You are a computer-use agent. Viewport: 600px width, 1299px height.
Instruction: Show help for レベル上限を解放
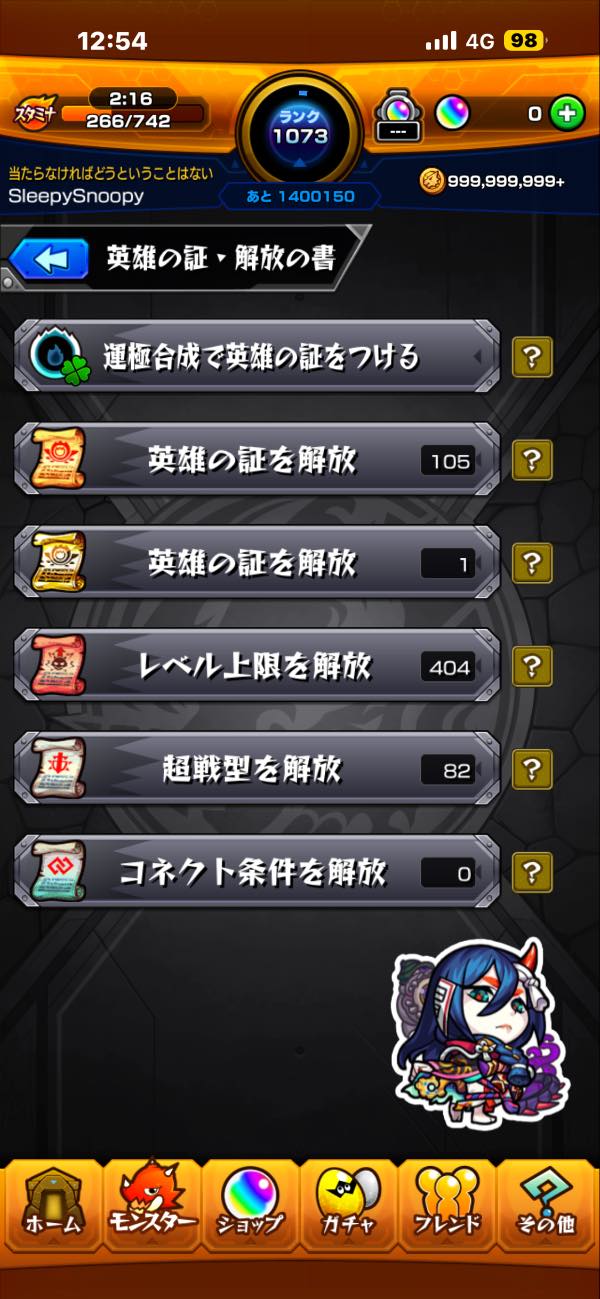pos(532,666)
